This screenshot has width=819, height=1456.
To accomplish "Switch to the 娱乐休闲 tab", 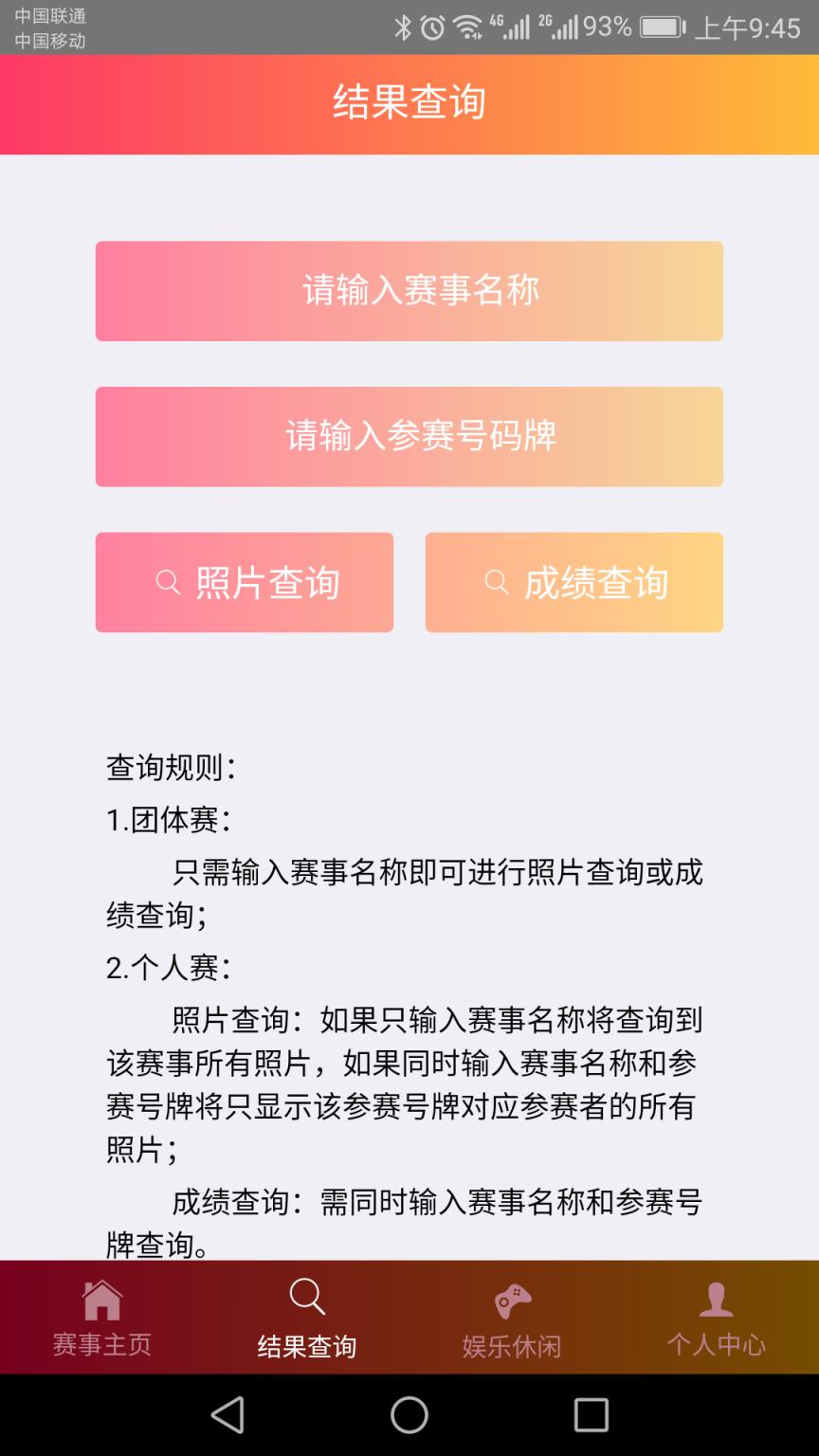I will pos(511,1341).
